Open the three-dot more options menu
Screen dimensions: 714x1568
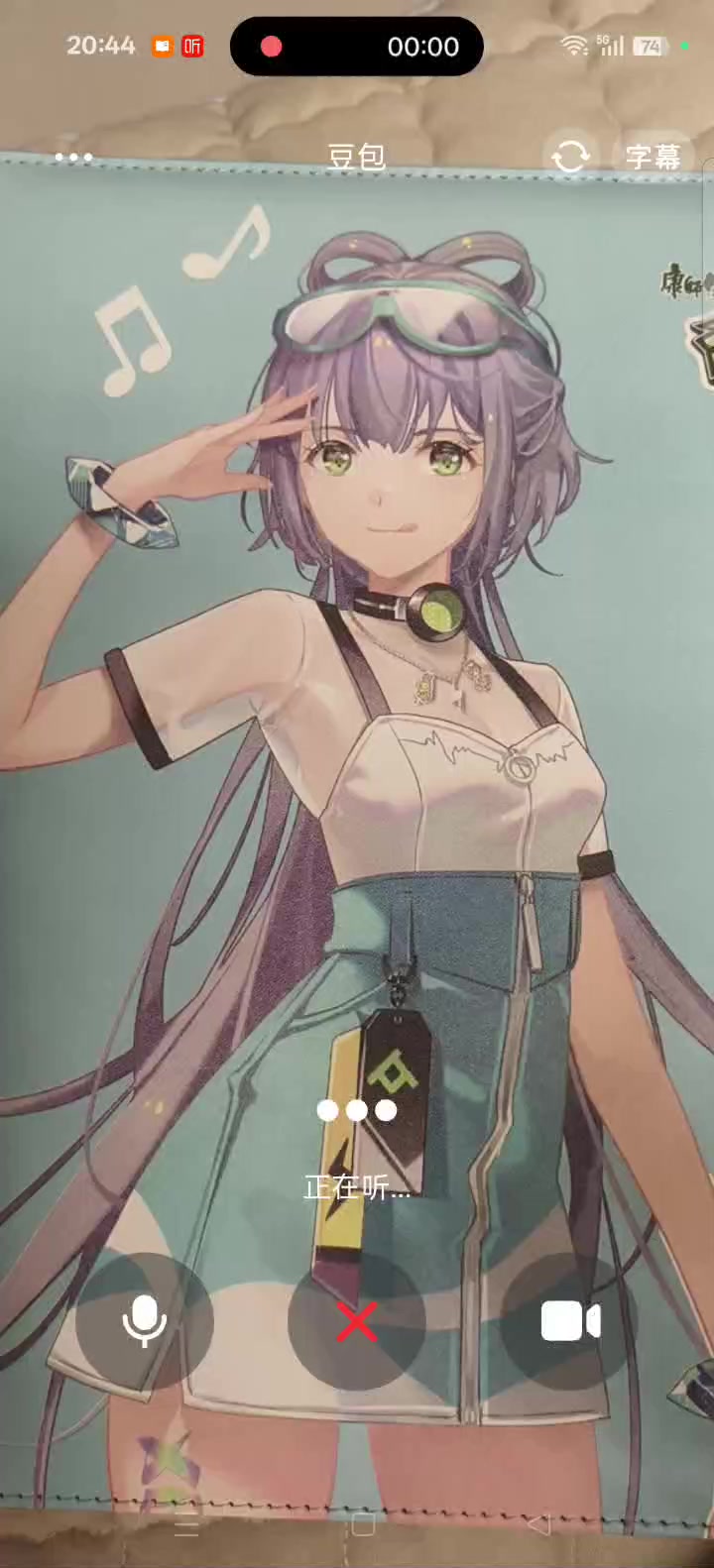[x=74, y=157]
